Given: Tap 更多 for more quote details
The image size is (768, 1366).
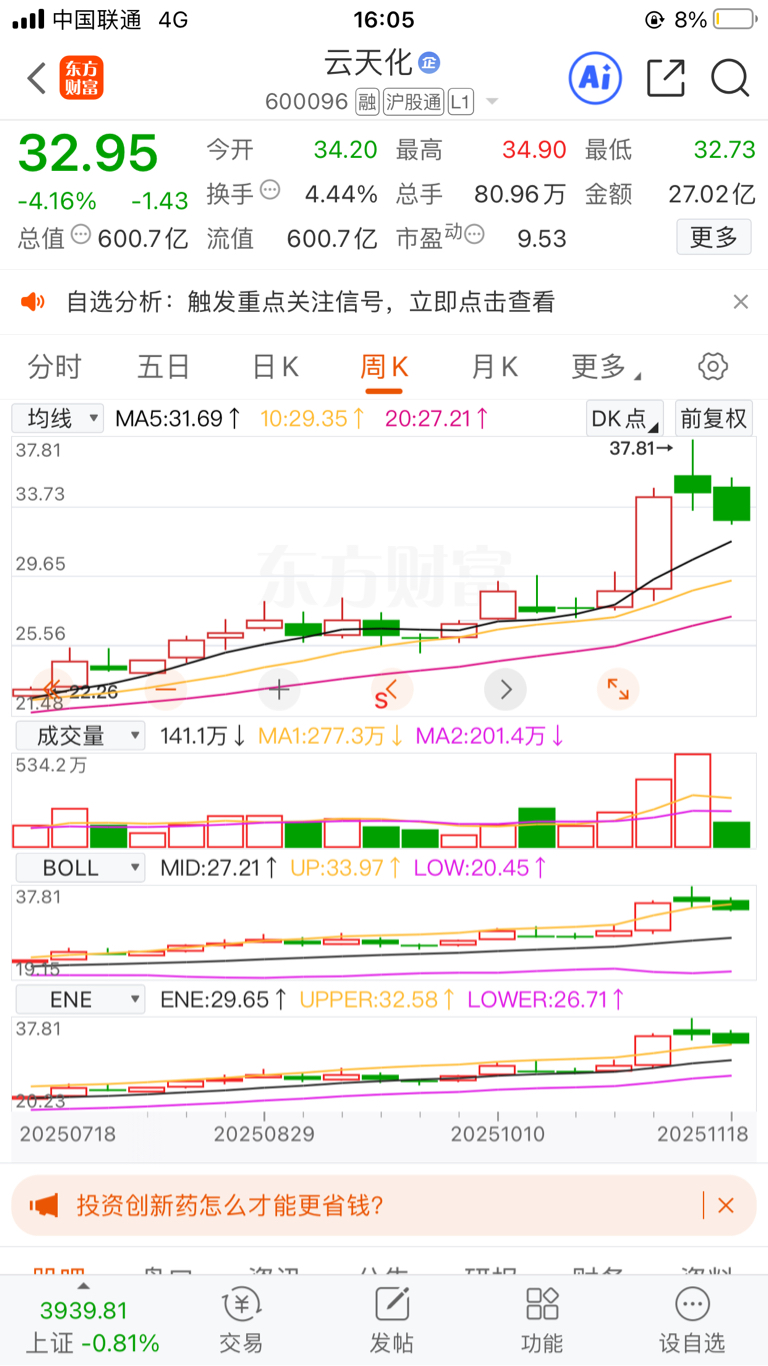Looking at the screenshot, I should tap(713, 237).
